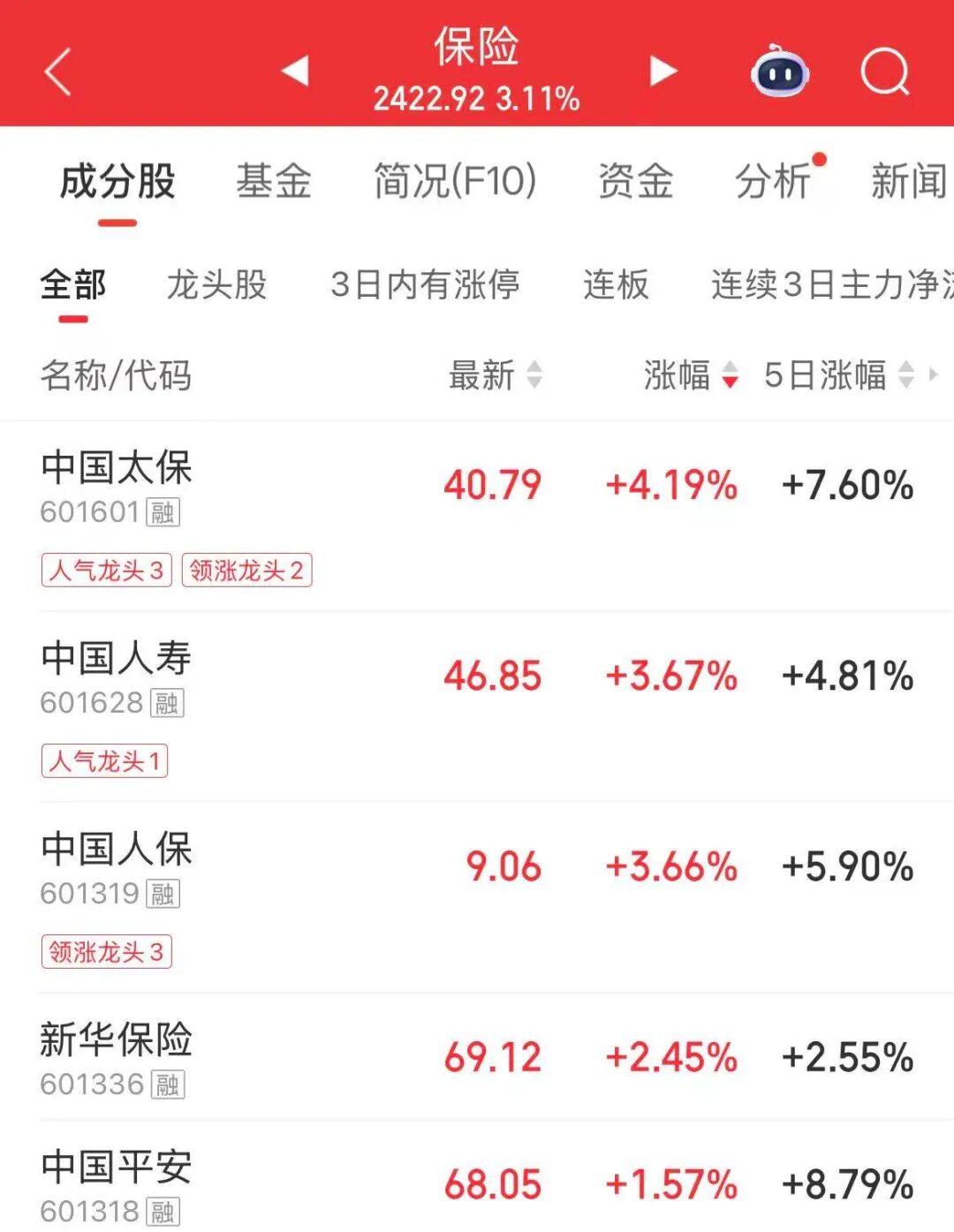Select the 3日内有涨停 filter
This screenshot has height=1232, width=954.
pos(425,285)
